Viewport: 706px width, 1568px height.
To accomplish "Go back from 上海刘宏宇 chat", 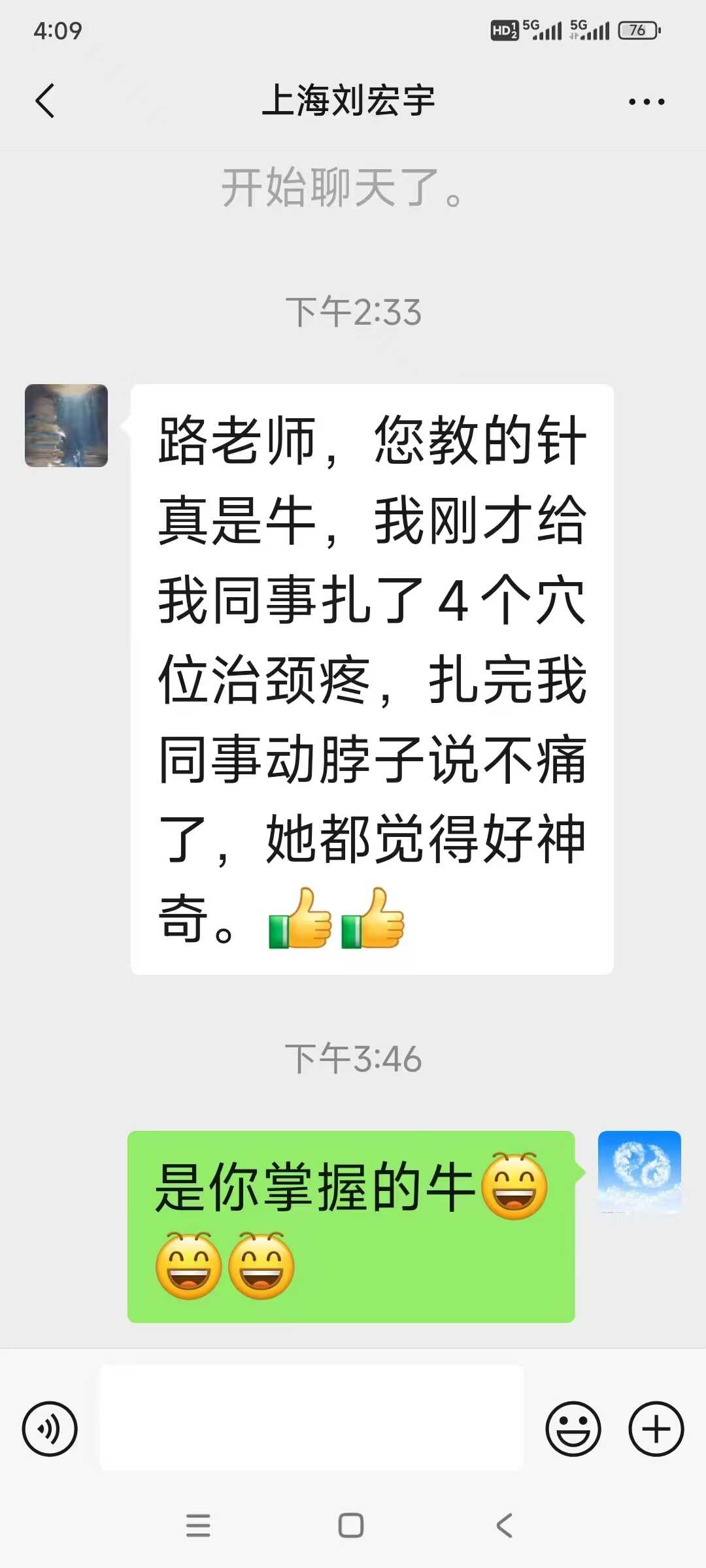I will [x=44, y=101].
